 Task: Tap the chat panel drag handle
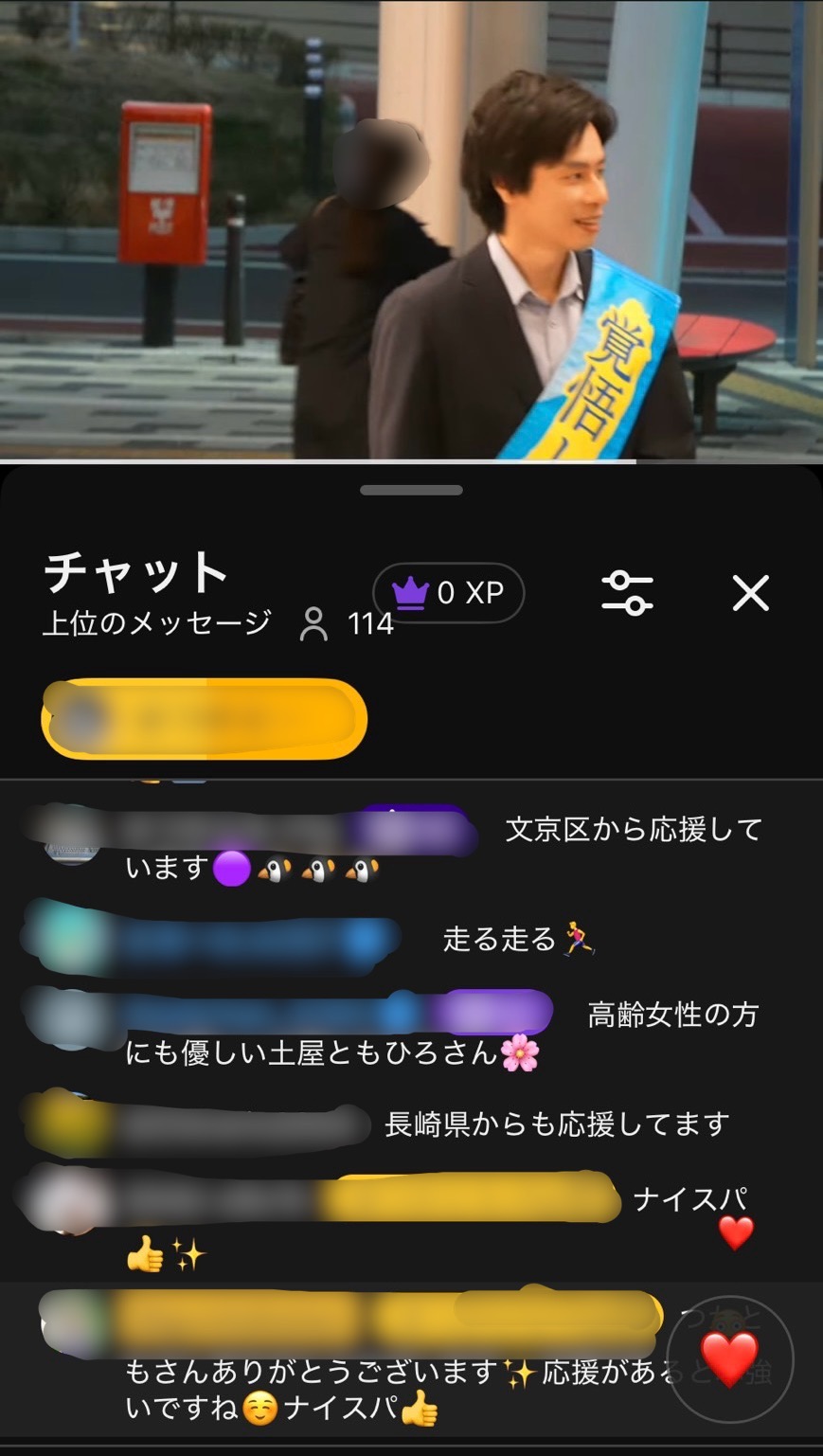[x=411, y=490]
